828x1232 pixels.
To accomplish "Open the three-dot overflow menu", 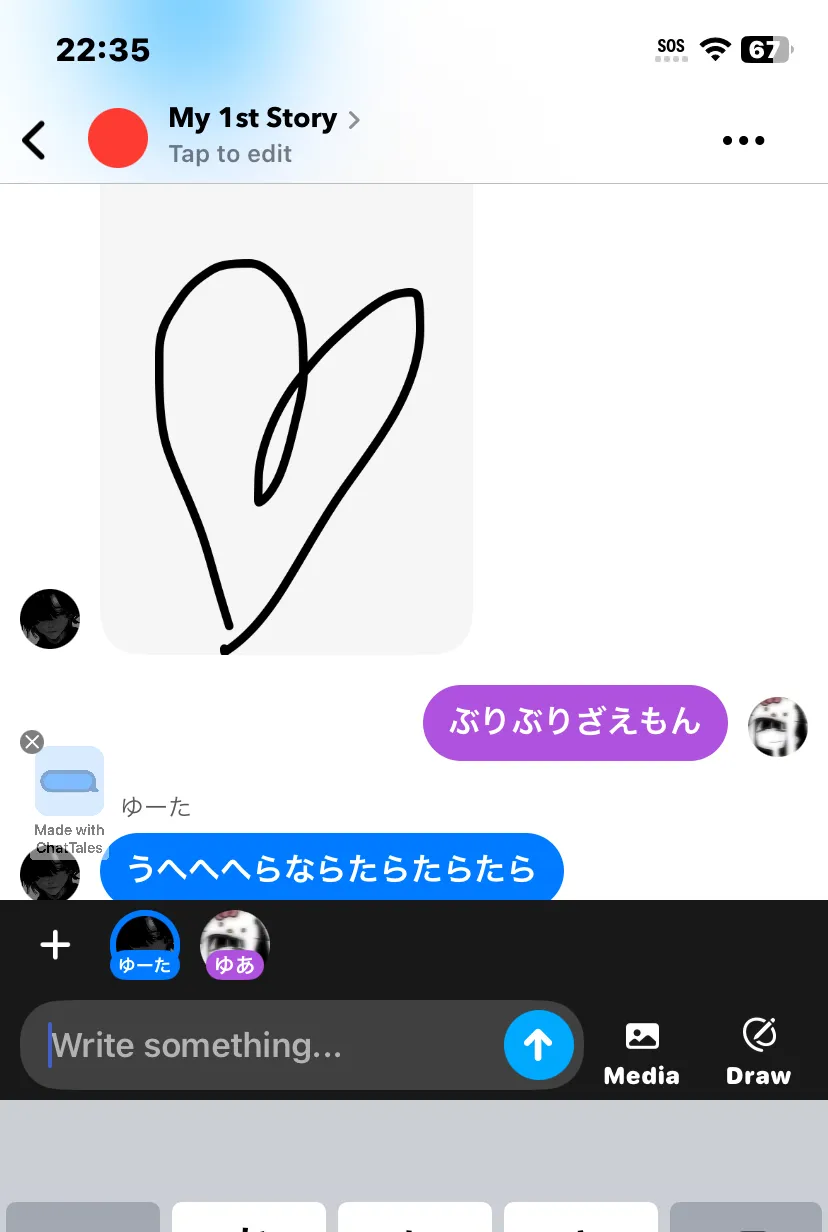I will (743, 141).
